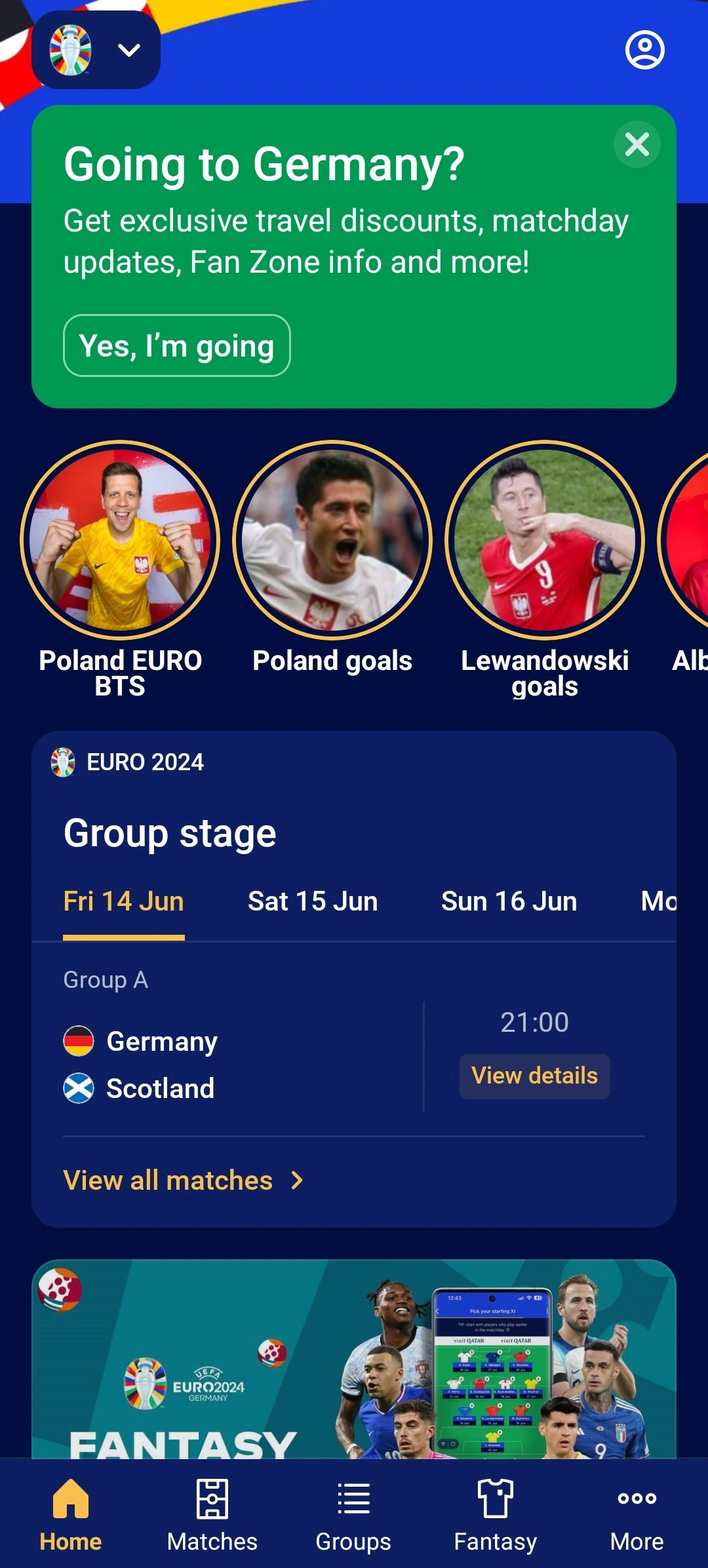View details of Germany vs Scotland
The width and height of the screenshot is (708, 1568).
[534, 1076]
